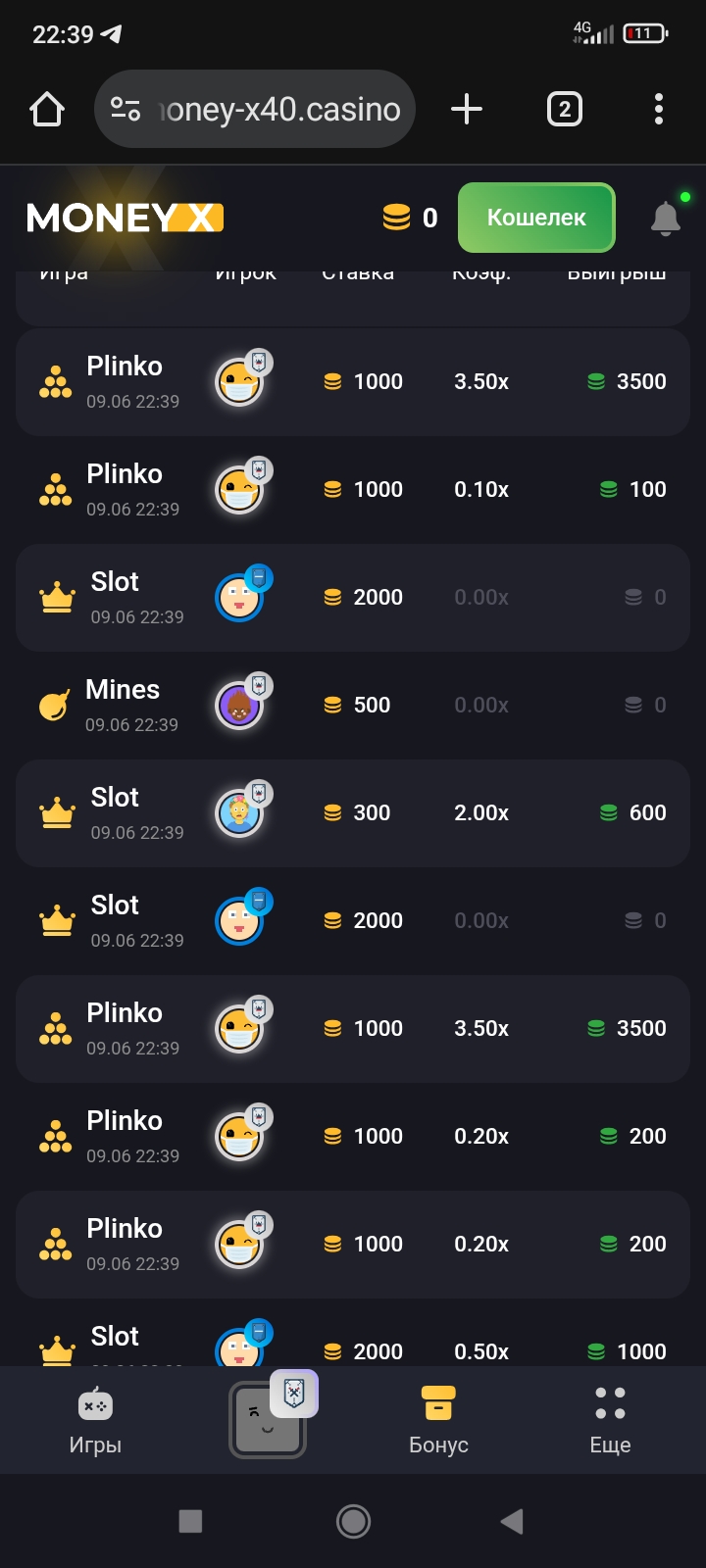This screenshot has width=706, height=1568.
Task: Open browser home page button
Action: pos(47,109)
